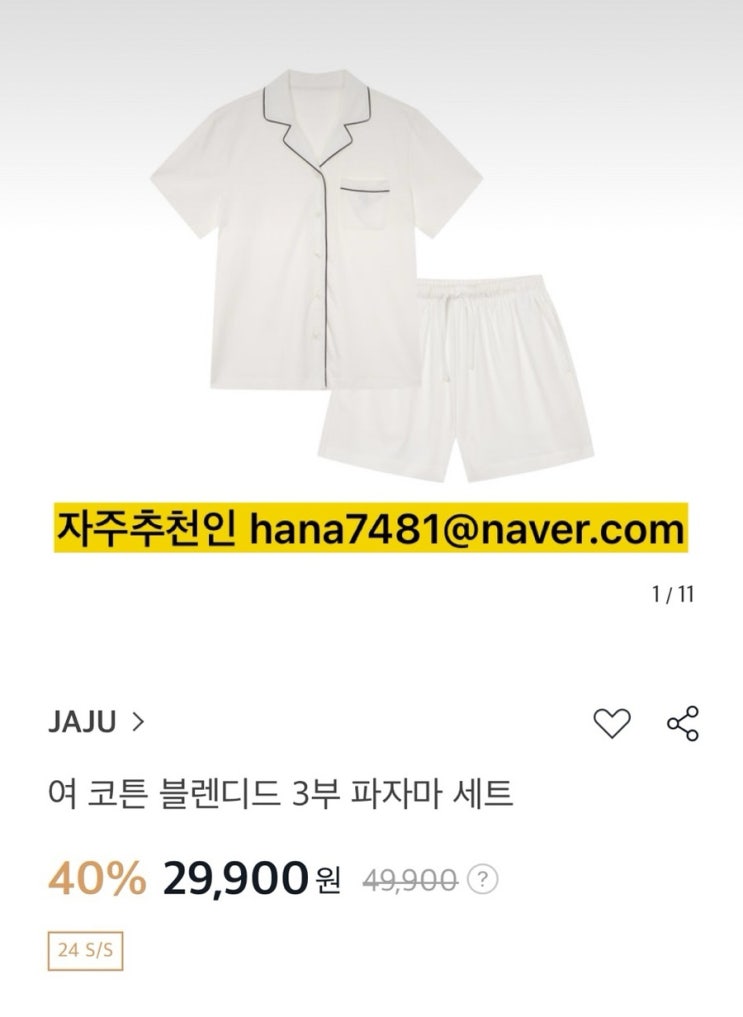Open the JAJU brand page
This screenshot has height=1017, width=743.
95,721
